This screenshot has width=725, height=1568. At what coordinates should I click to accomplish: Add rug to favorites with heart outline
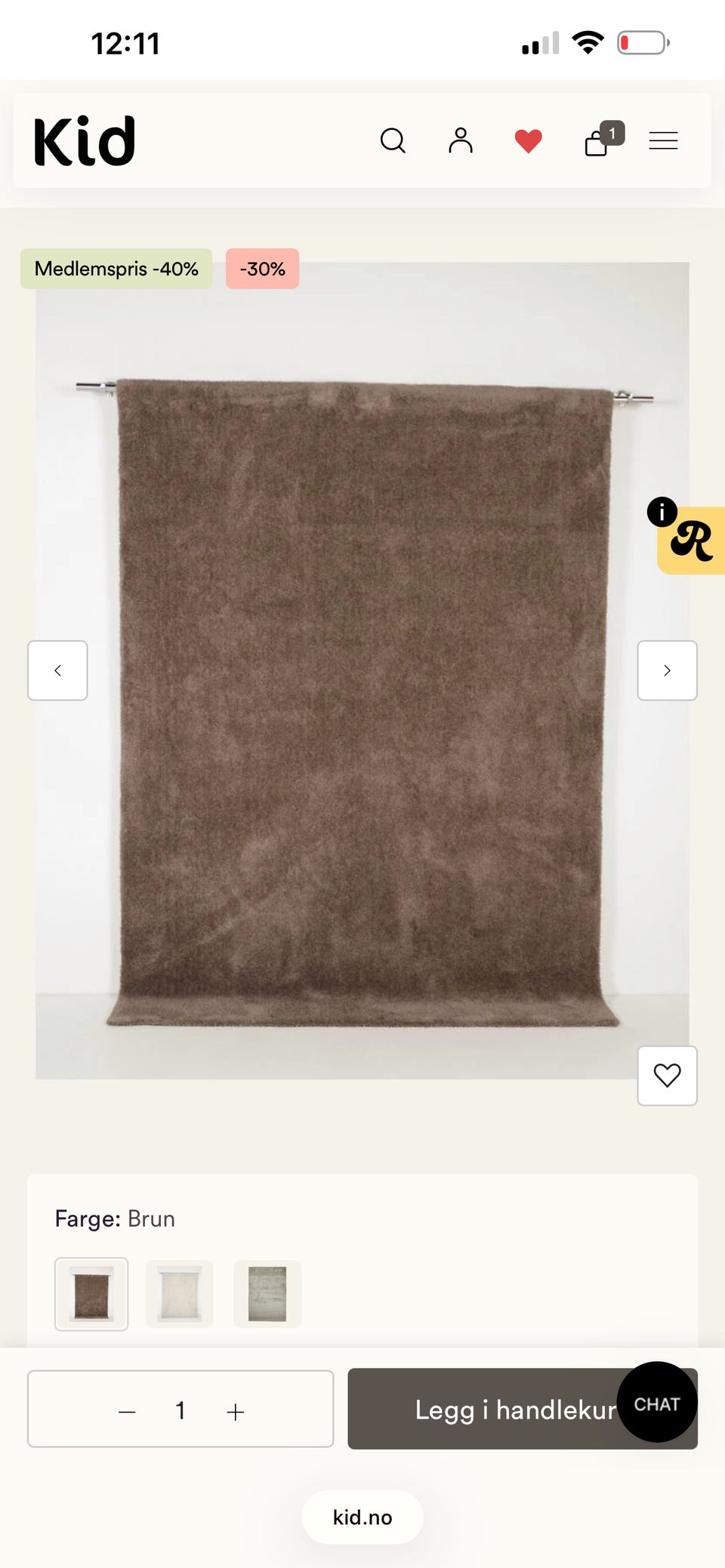[x=668, y=1076]
